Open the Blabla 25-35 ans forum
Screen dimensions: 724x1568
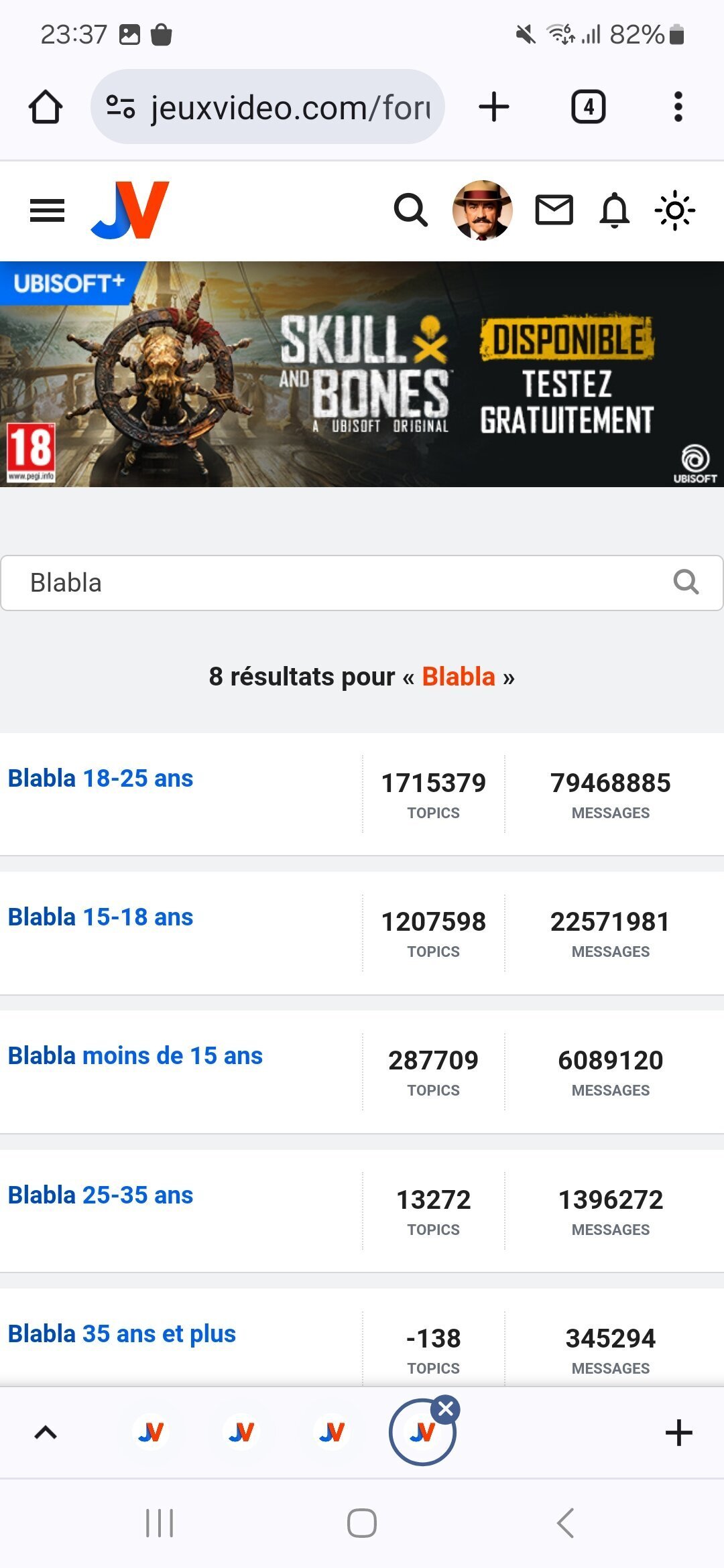point(101,1195)
